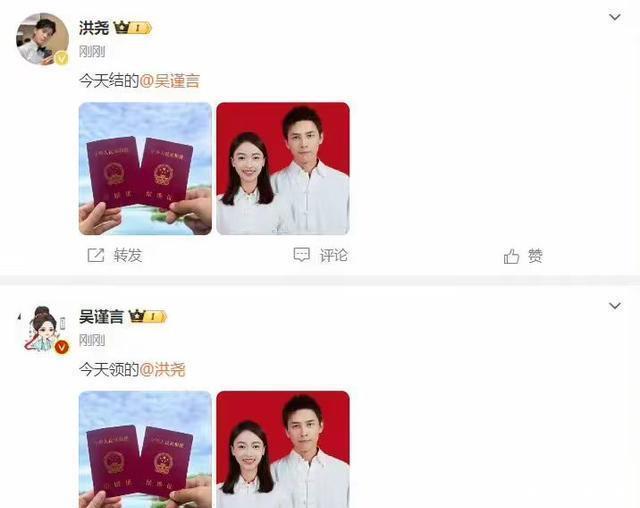Viewport: 640px width, 508px height.
Task: Open the username 吴谨言 on the second post
Action: [x=101, y=317]
